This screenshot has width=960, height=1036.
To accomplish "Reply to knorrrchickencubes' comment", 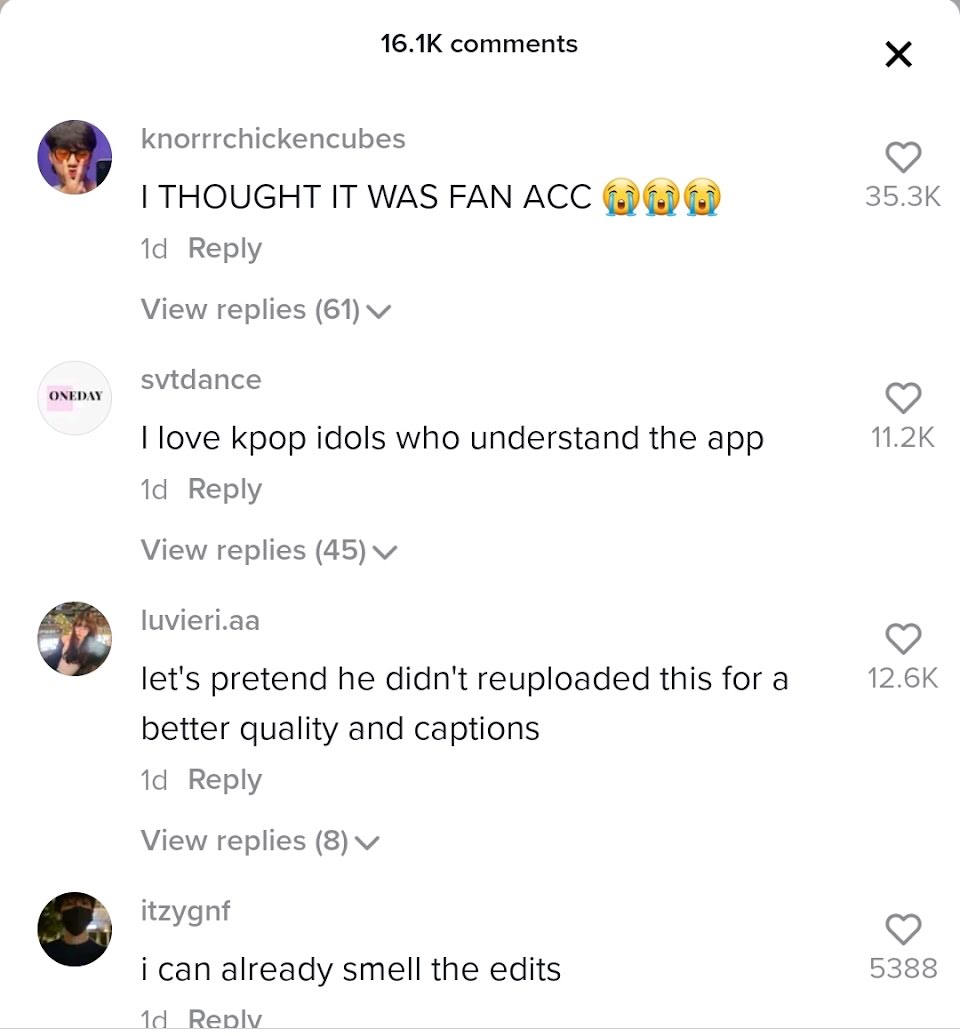I will (225, 248).
